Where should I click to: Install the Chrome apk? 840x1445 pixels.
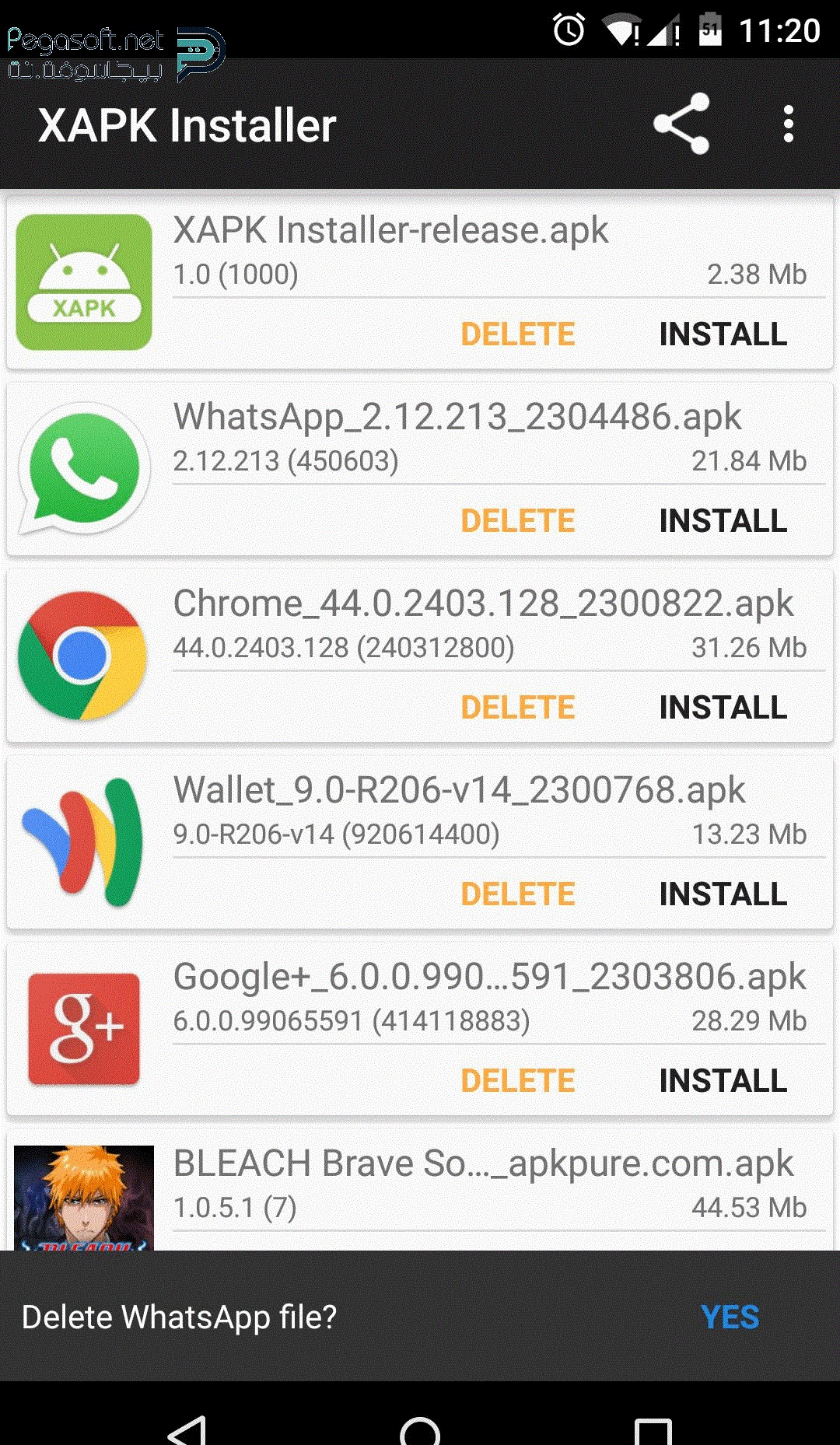(x=723, y=708)
